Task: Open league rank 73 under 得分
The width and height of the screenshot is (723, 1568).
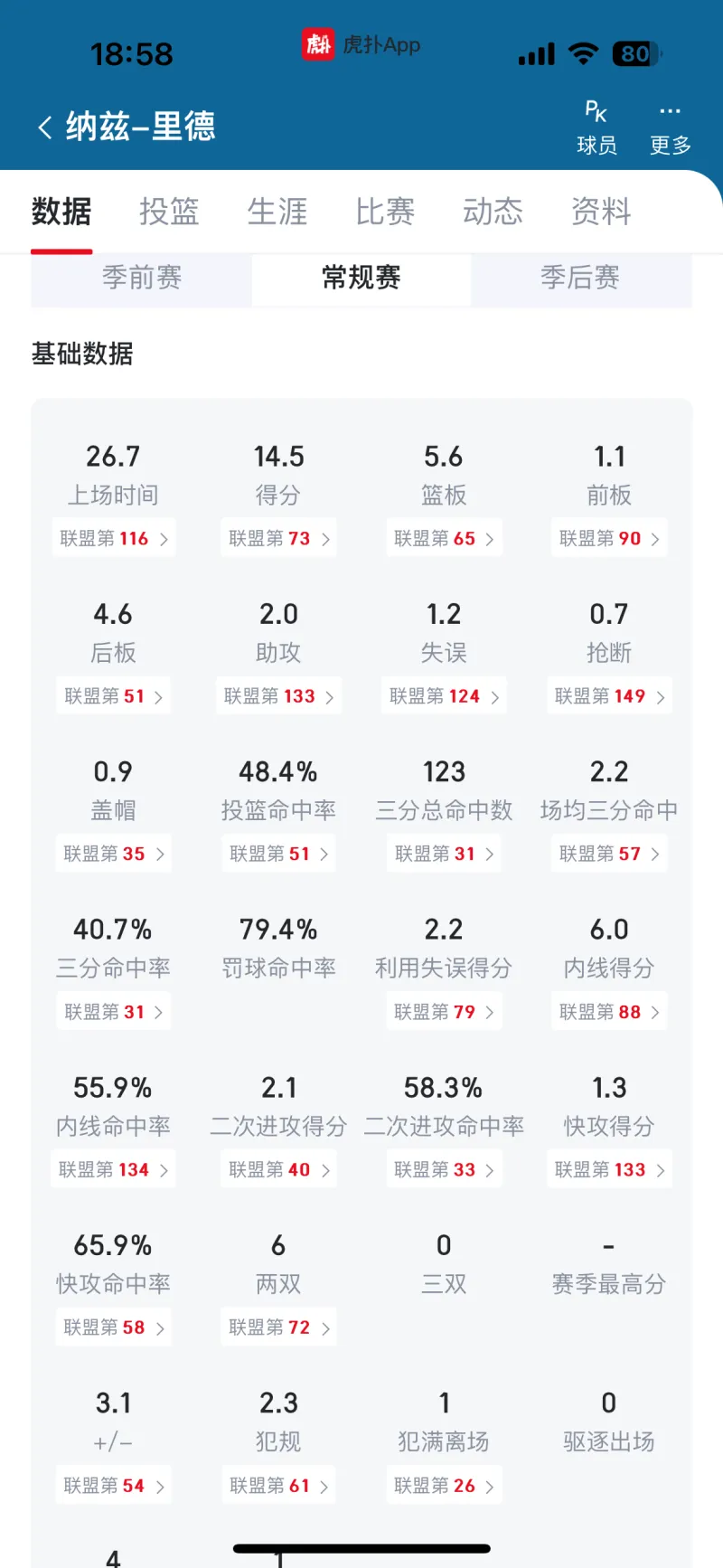Action: pos(278,538)
